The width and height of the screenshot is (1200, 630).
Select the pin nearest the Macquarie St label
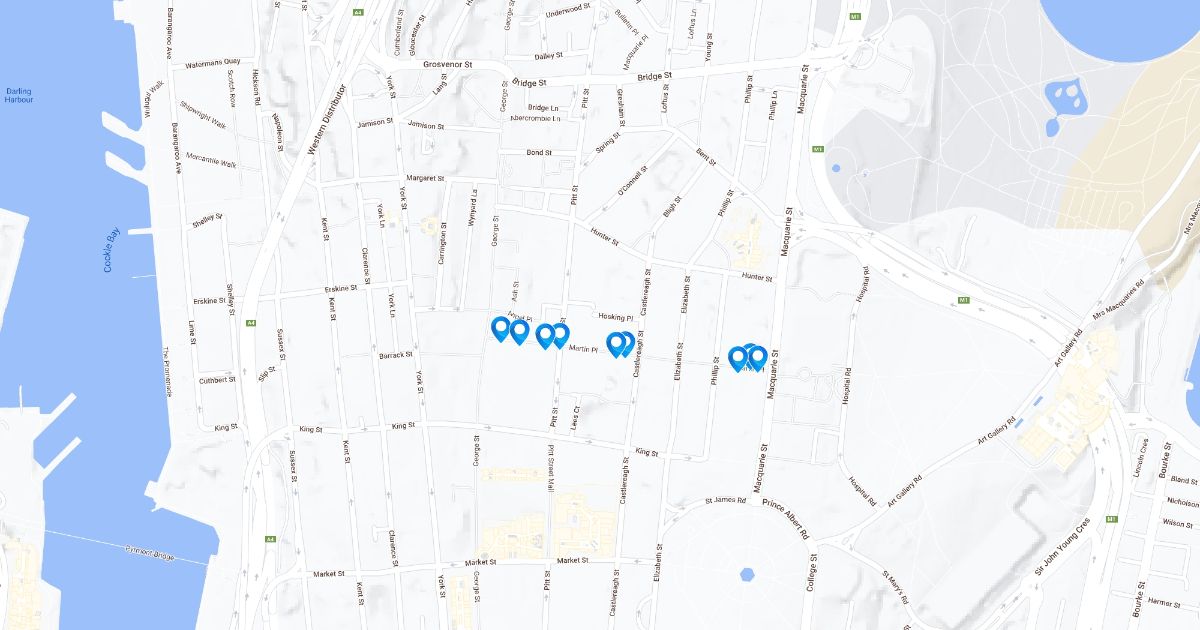click(757, 358)
